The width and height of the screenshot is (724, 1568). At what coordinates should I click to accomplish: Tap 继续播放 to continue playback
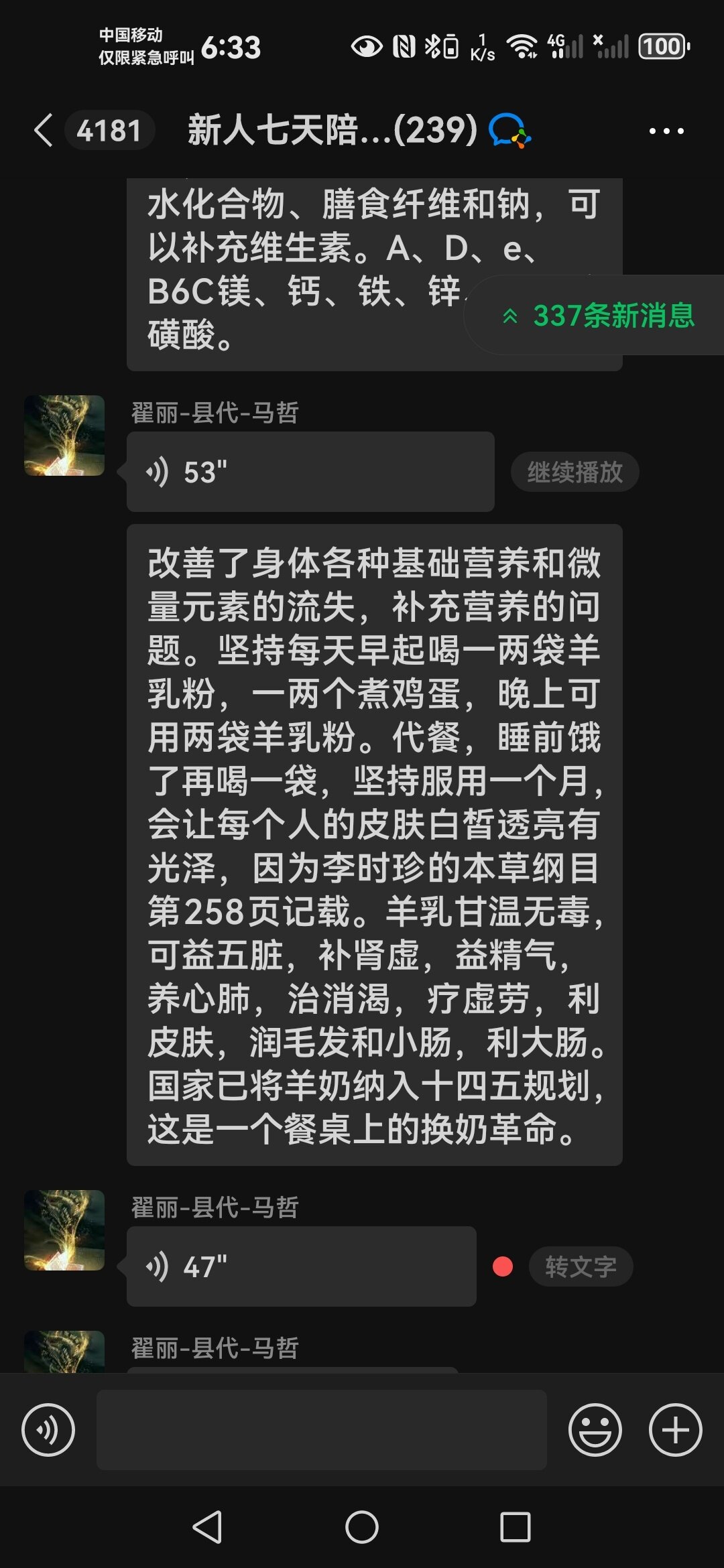(575, 472)
